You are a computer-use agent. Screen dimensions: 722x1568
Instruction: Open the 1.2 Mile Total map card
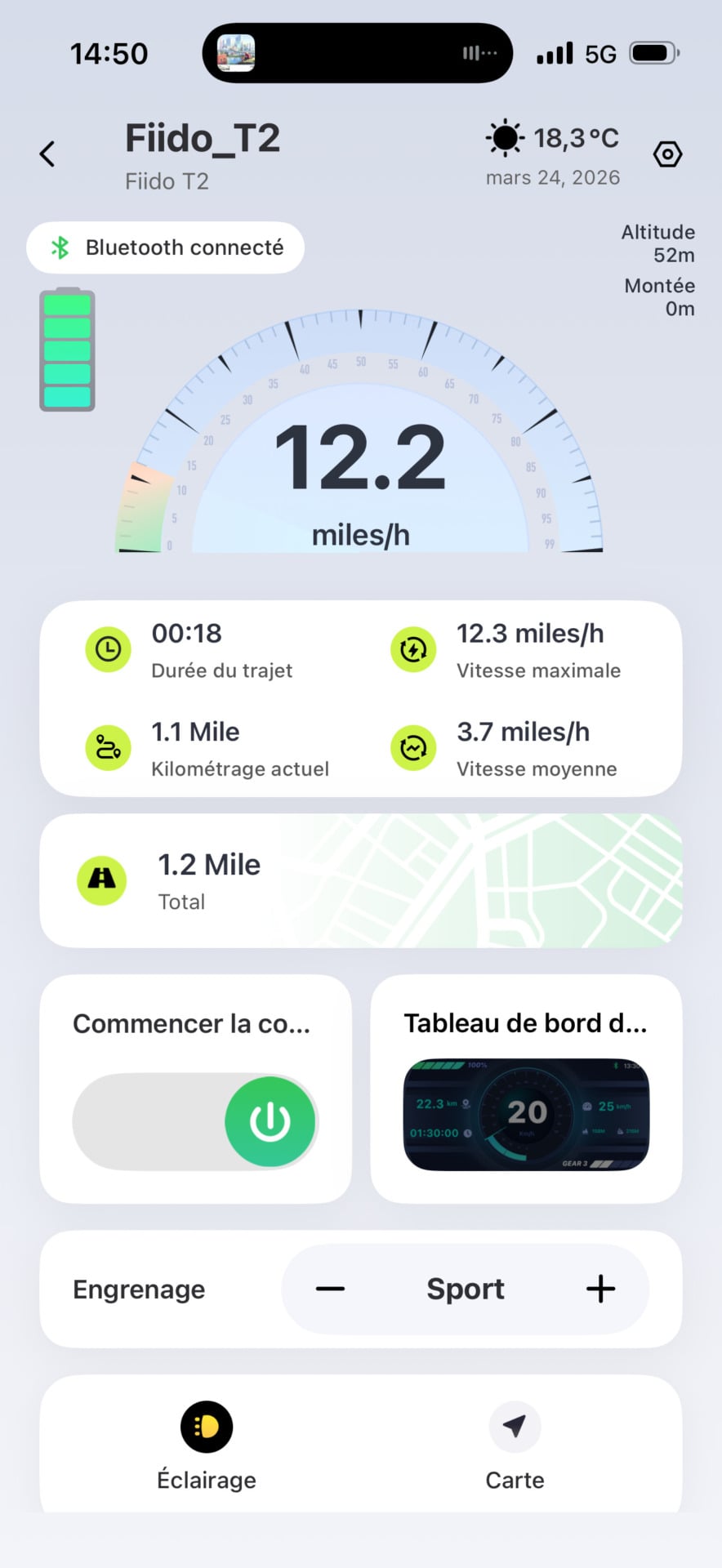[361, 880]
